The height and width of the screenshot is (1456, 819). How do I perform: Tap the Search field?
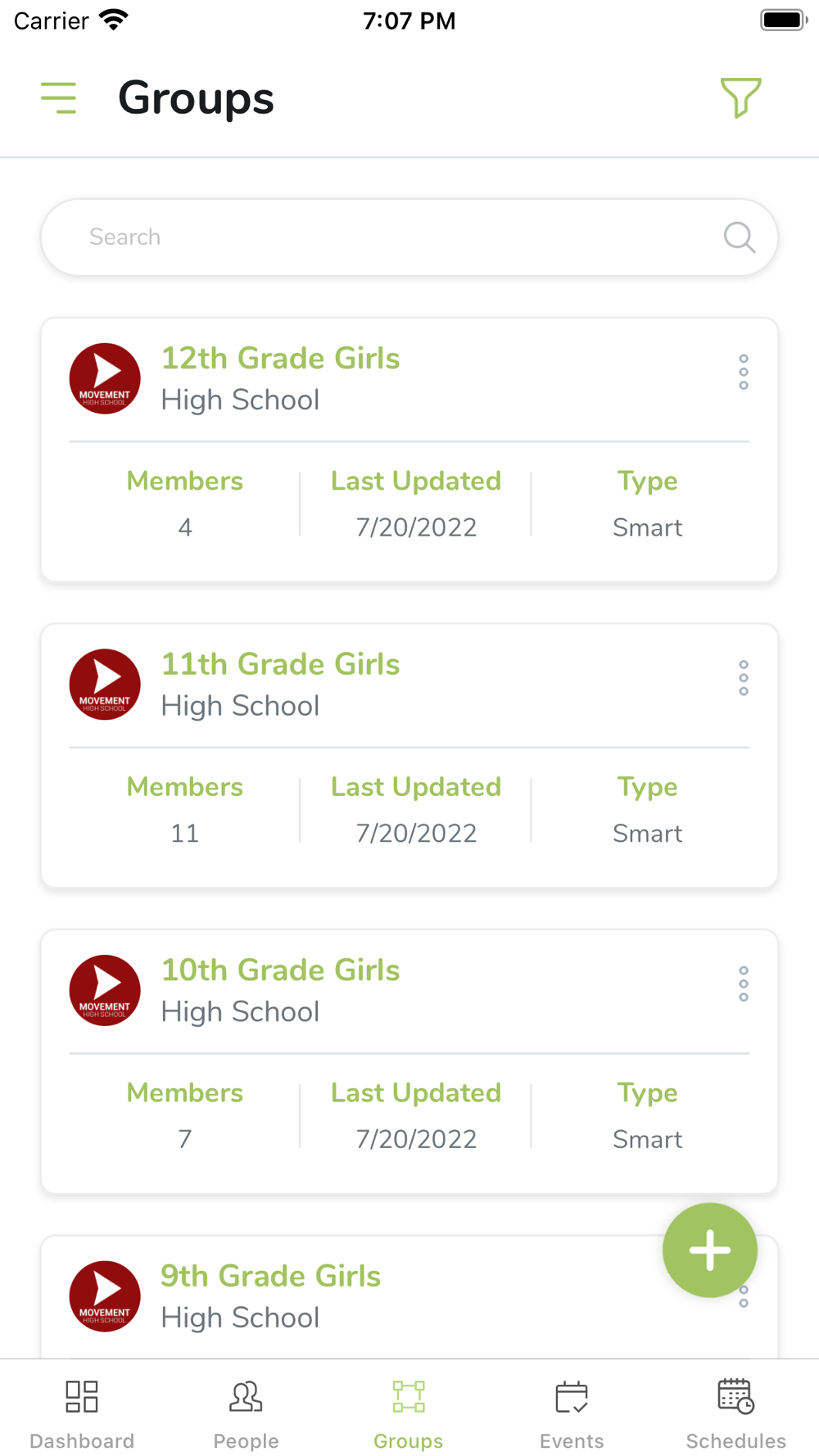pyautogui.click(x=409, y=237)
